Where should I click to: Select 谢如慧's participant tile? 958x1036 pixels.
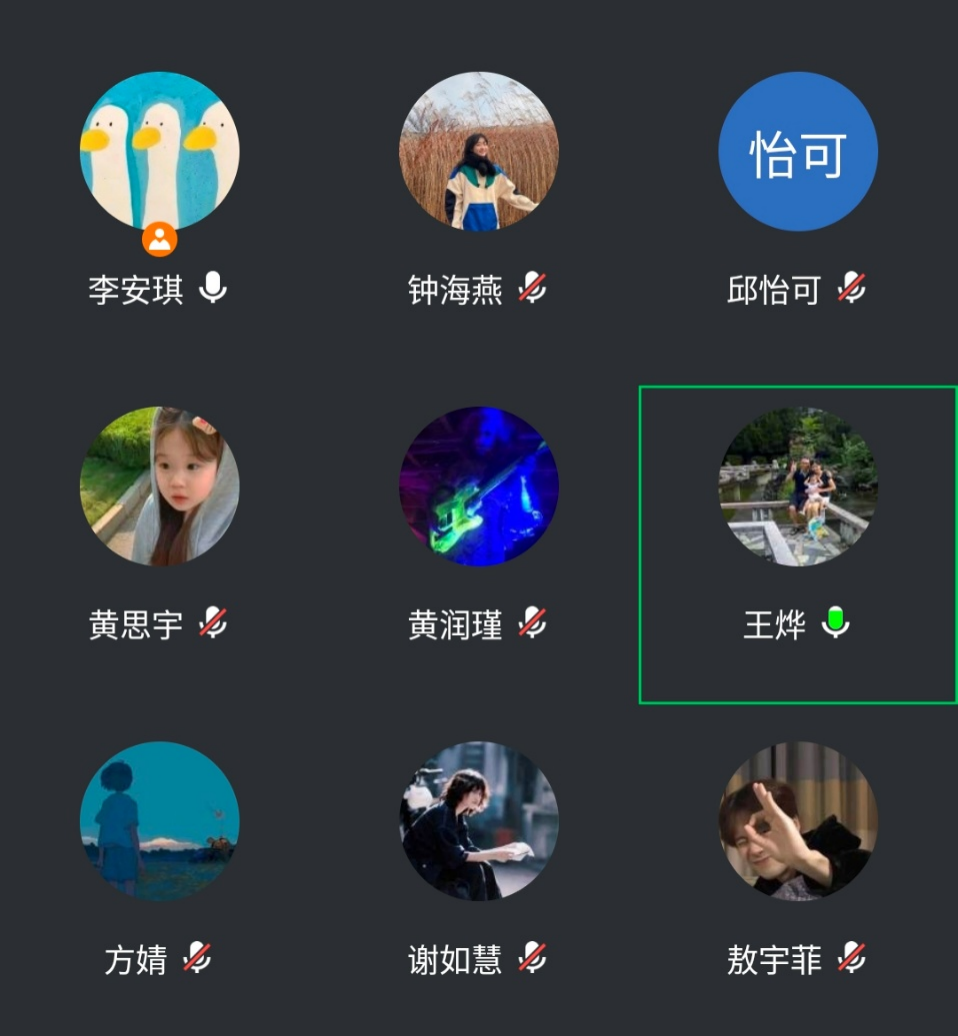(478, 820)
